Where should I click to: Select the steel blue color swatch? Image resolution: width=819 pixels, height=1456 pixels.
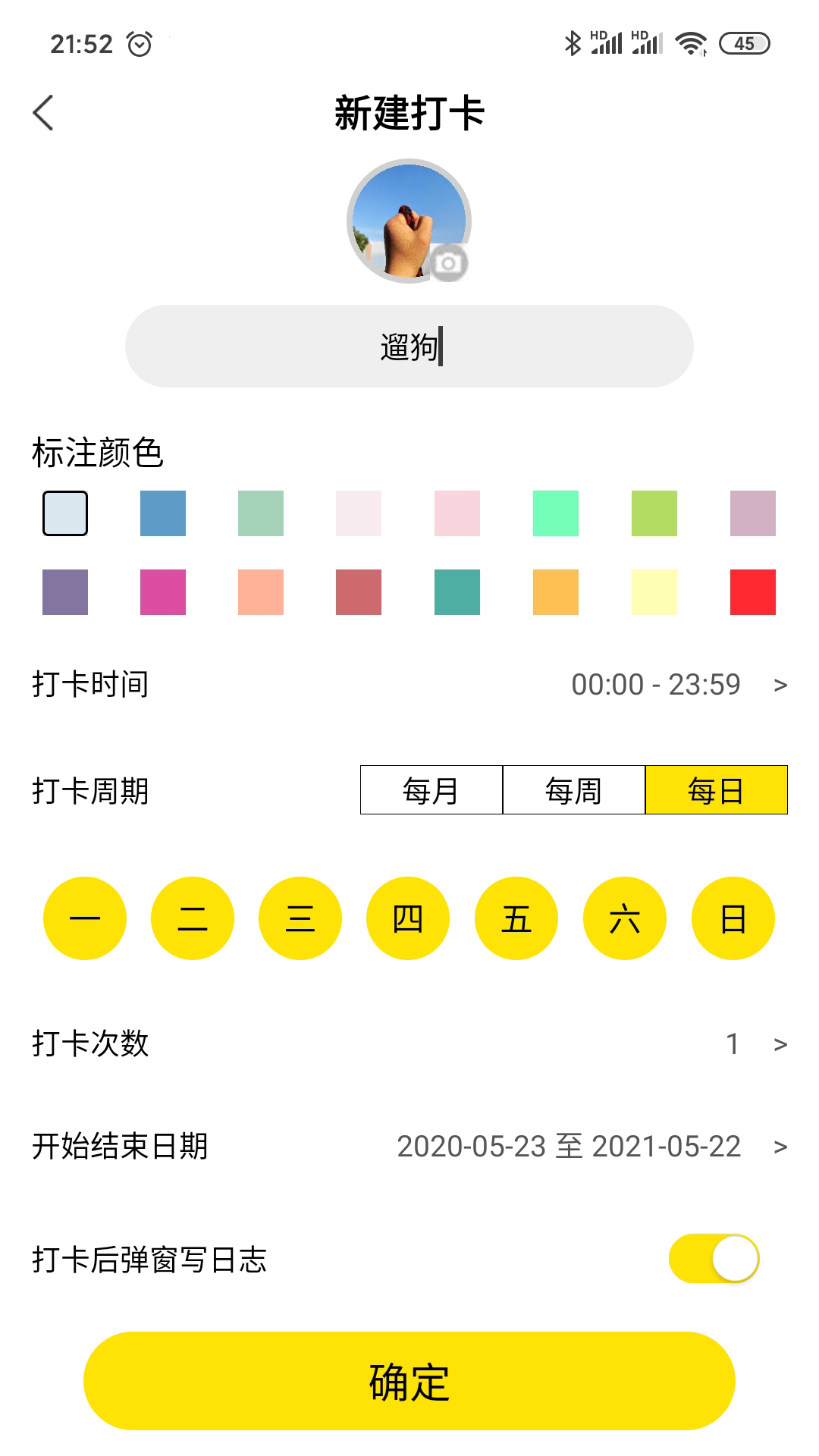pos(162,513)
